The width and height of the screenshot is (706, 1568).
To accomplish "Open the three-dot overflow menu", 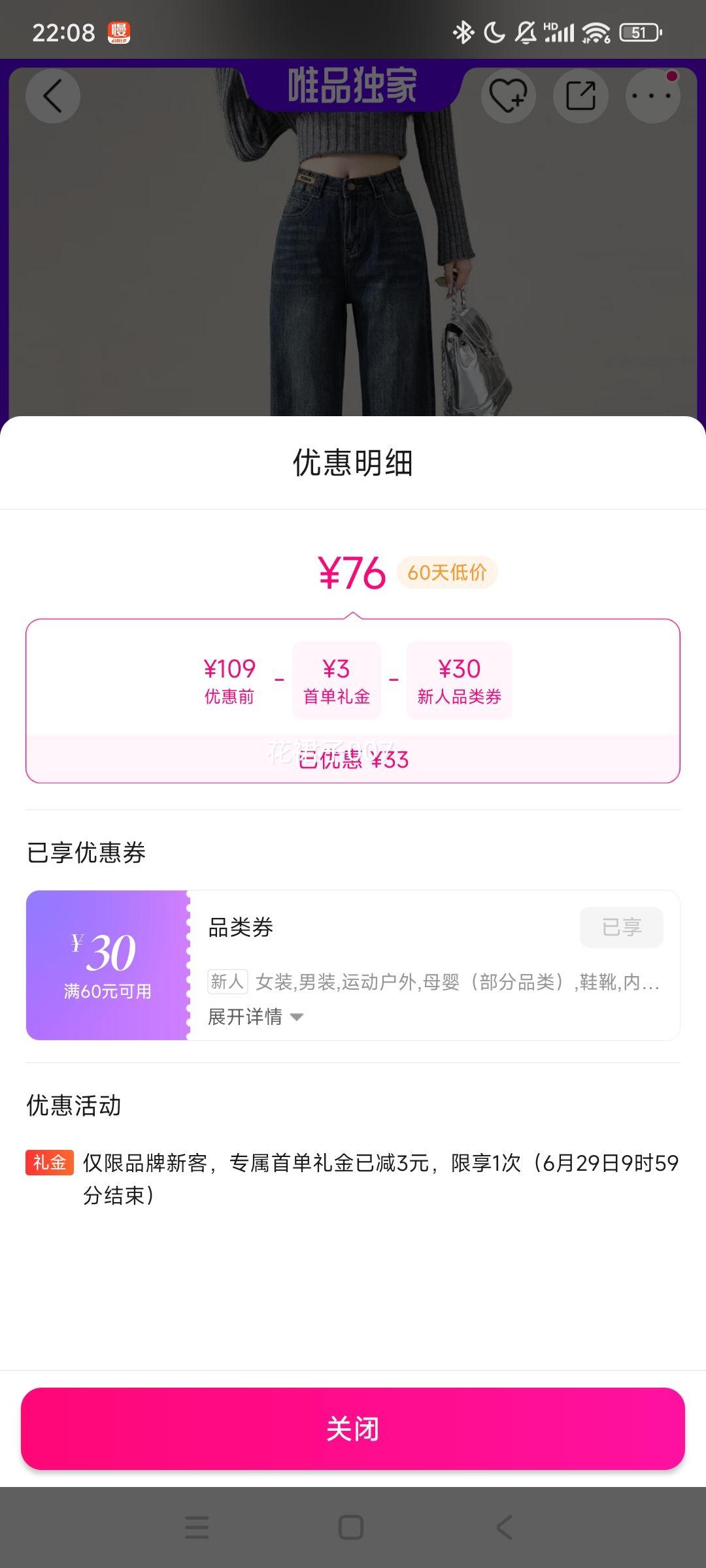I will 652,96.
